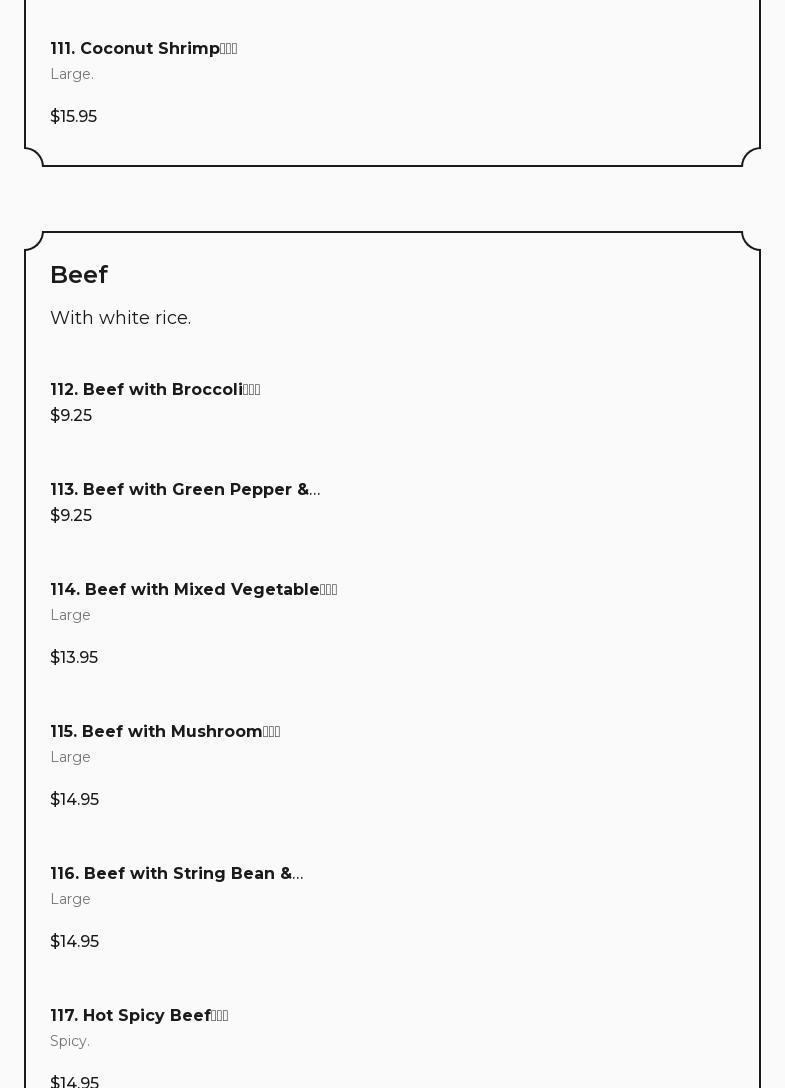Tap 115. Beef with Mushroom
785x1088 pixels.
165,732
